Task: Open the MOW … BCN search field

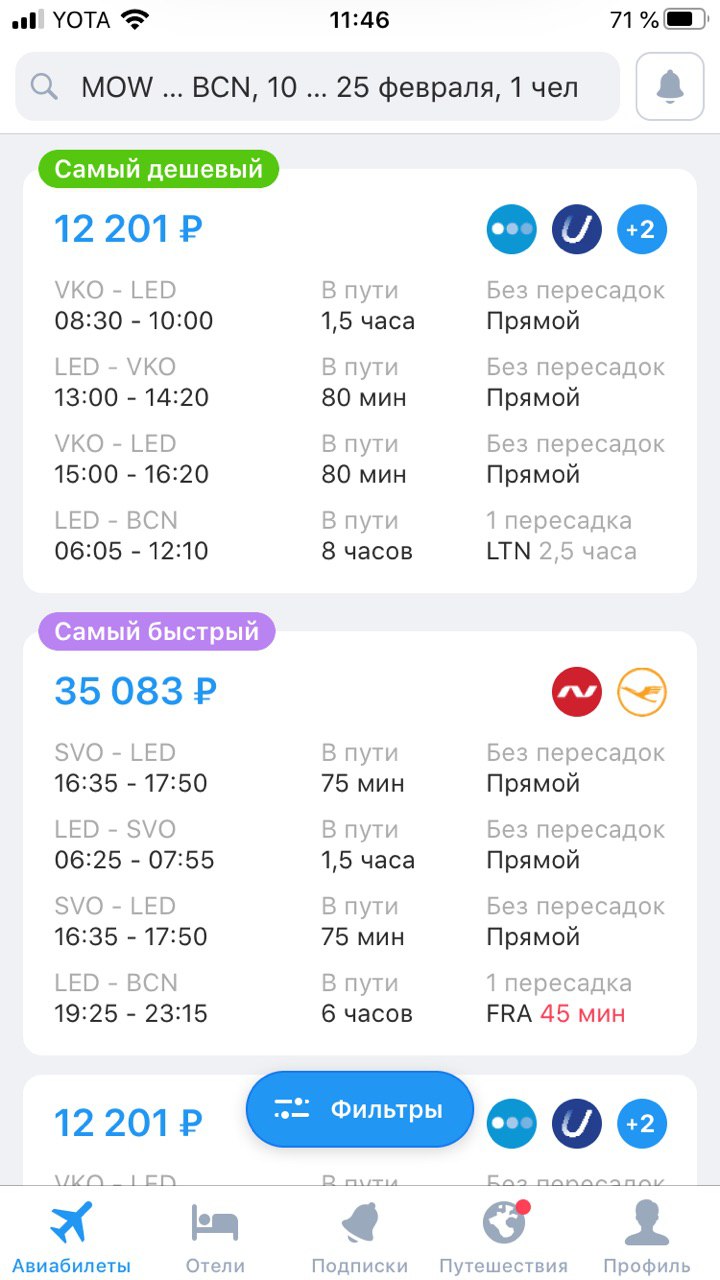Action: click(x=317, y=87)
